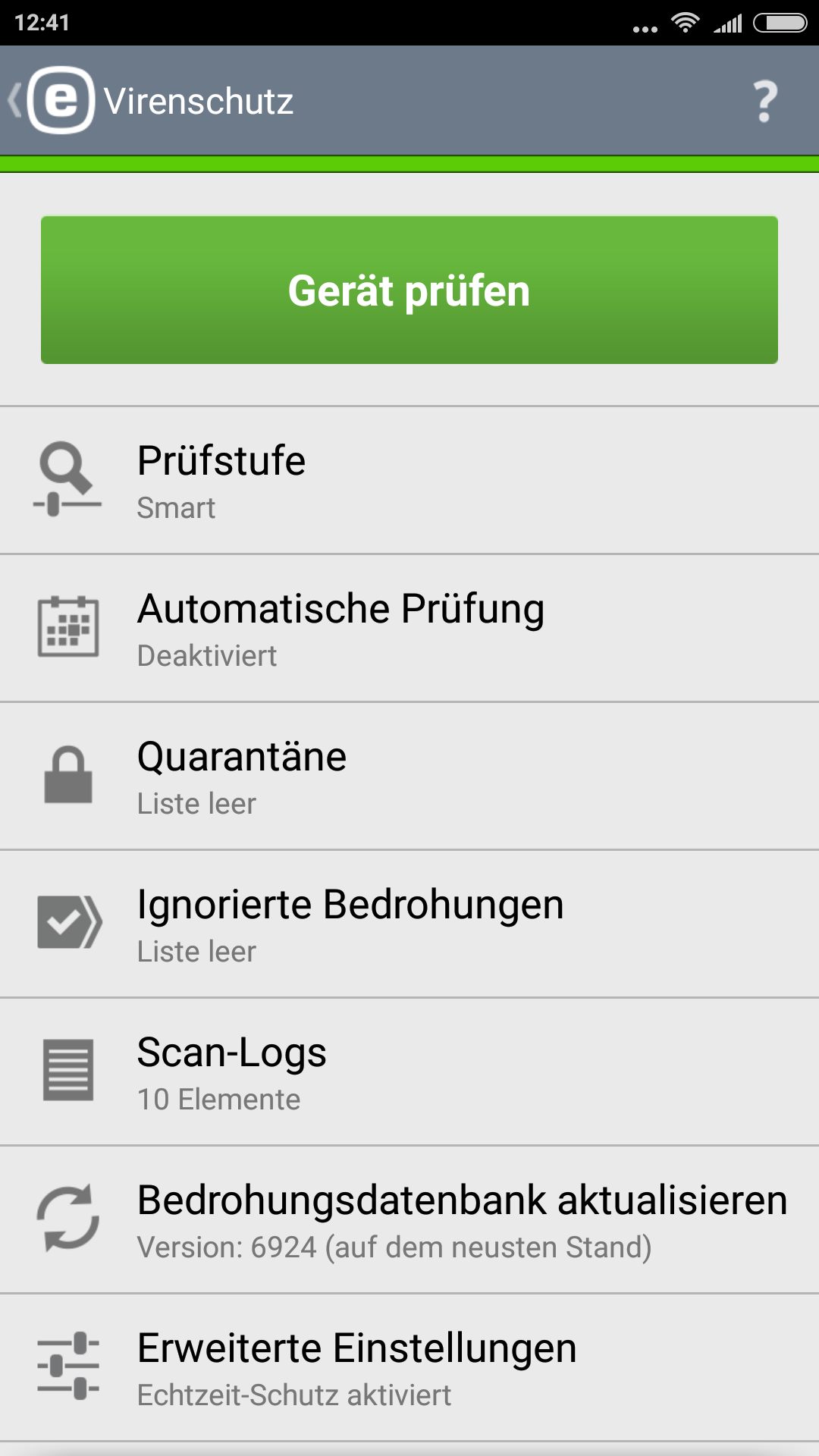Select Bedrohungsdatenbank aktualisieren

[409, 1220]
